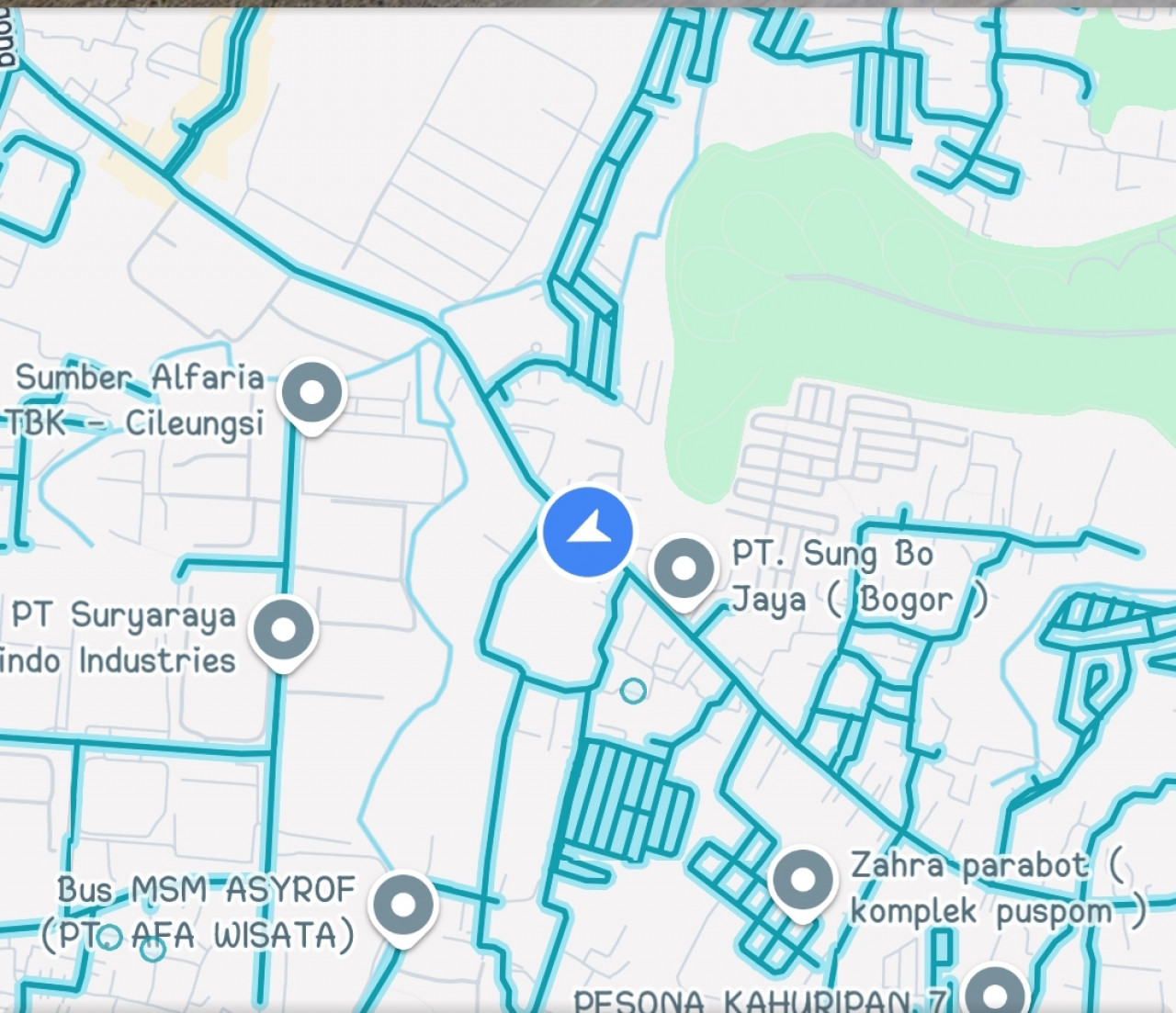Screen dimensions: 1176x1013
Task: Open PT. Sung Bo Jaya place marker
Action: (x=683, y=568)
